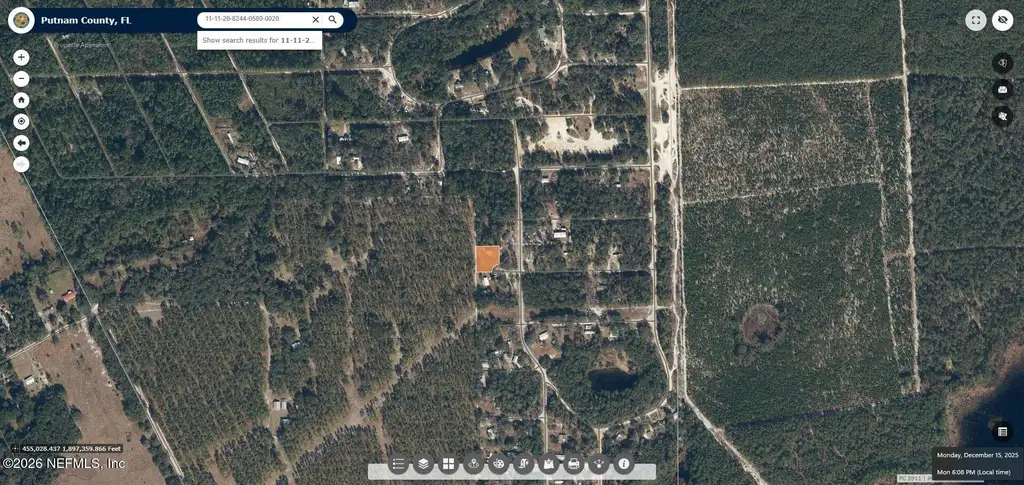Find my current location

coord(21,121)
